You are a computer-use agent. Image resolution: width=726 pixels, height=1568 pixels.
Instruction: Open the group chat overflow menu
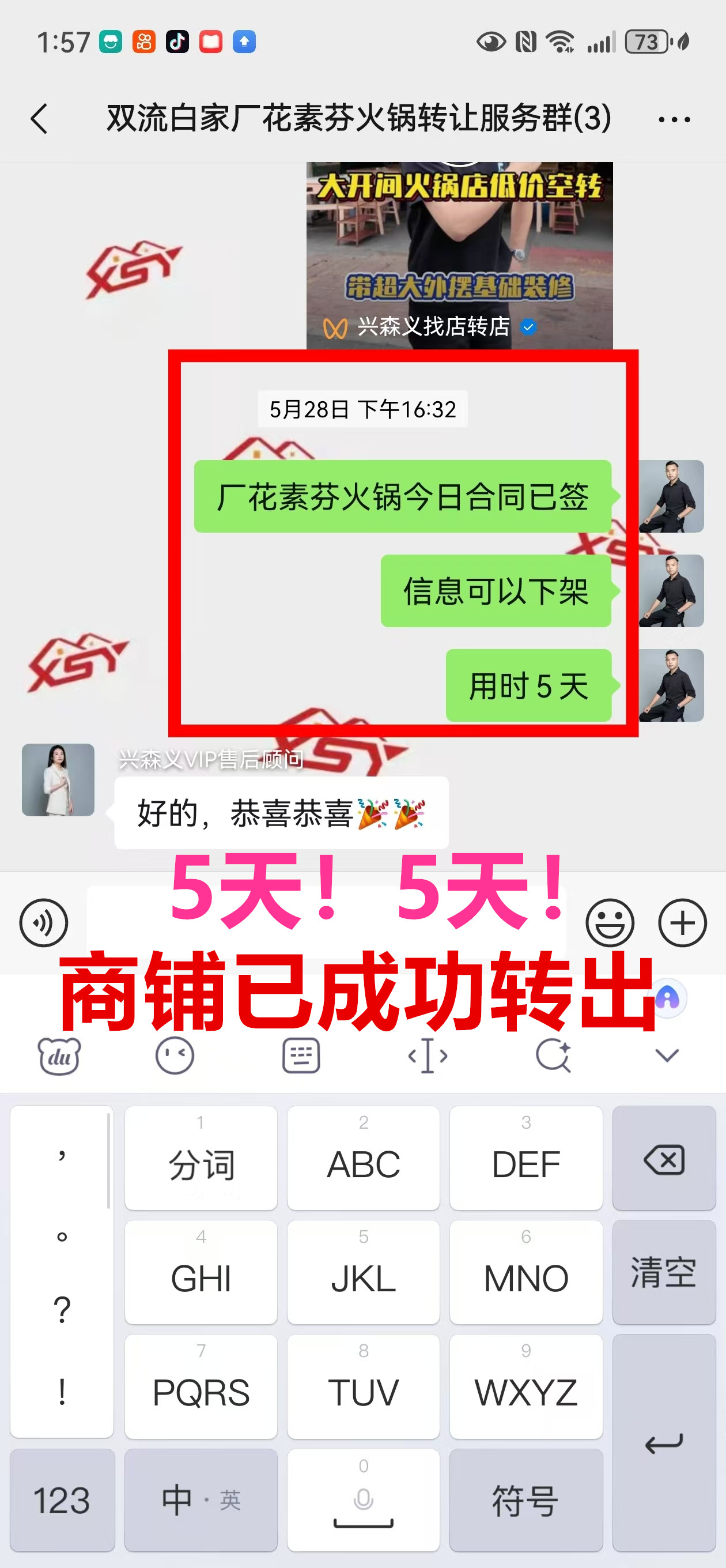coord(674,119)
